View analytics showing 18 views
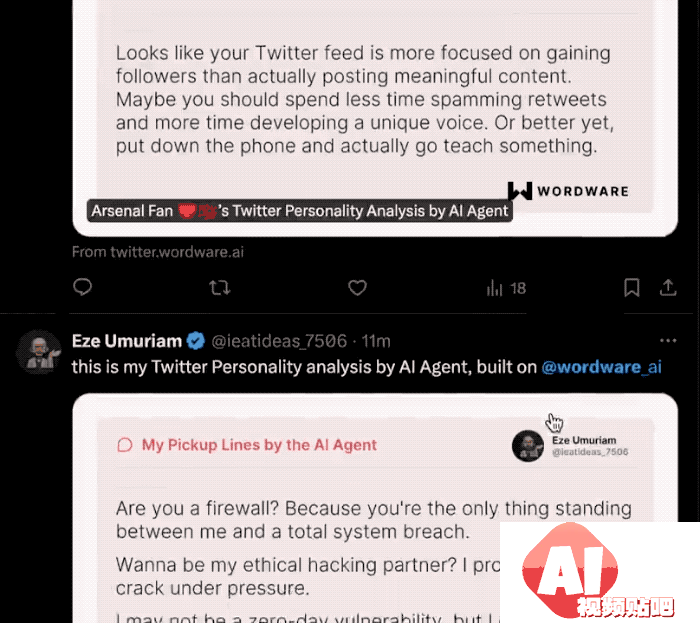 pyautogui.click(x=505, y=288)
